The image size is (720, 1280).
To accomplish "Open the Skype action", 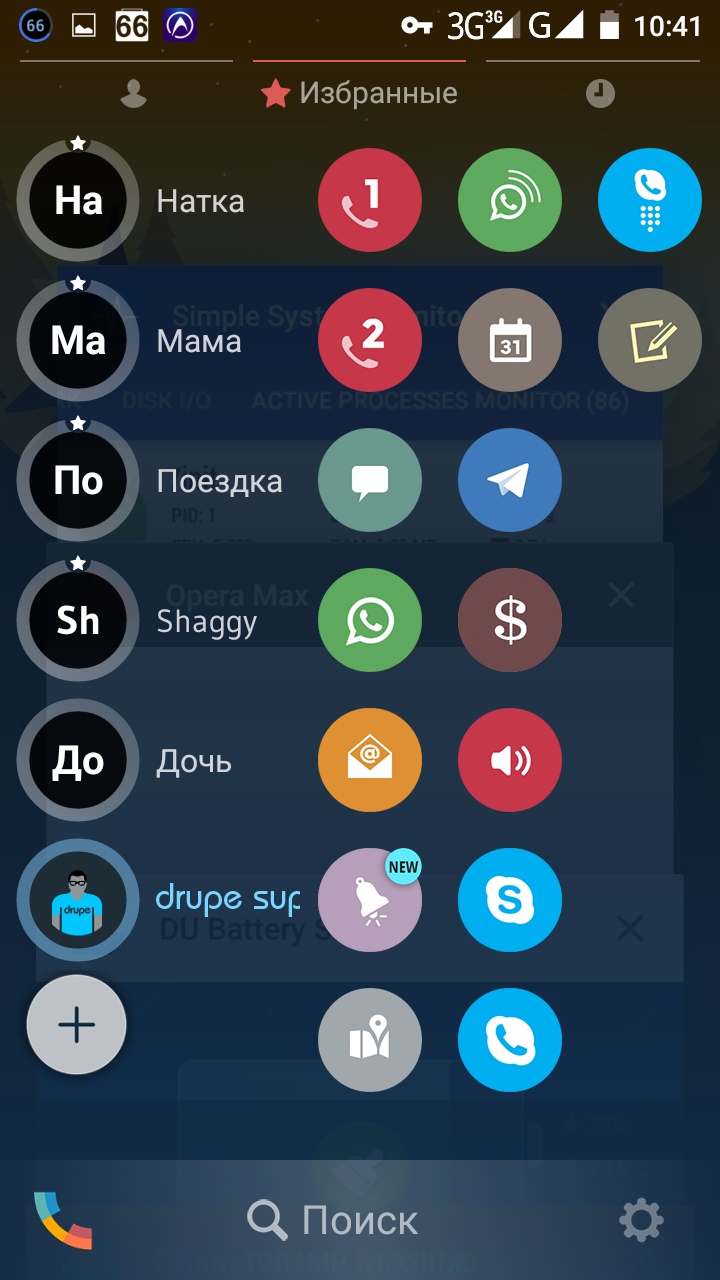I will click(x=510, y=900).
